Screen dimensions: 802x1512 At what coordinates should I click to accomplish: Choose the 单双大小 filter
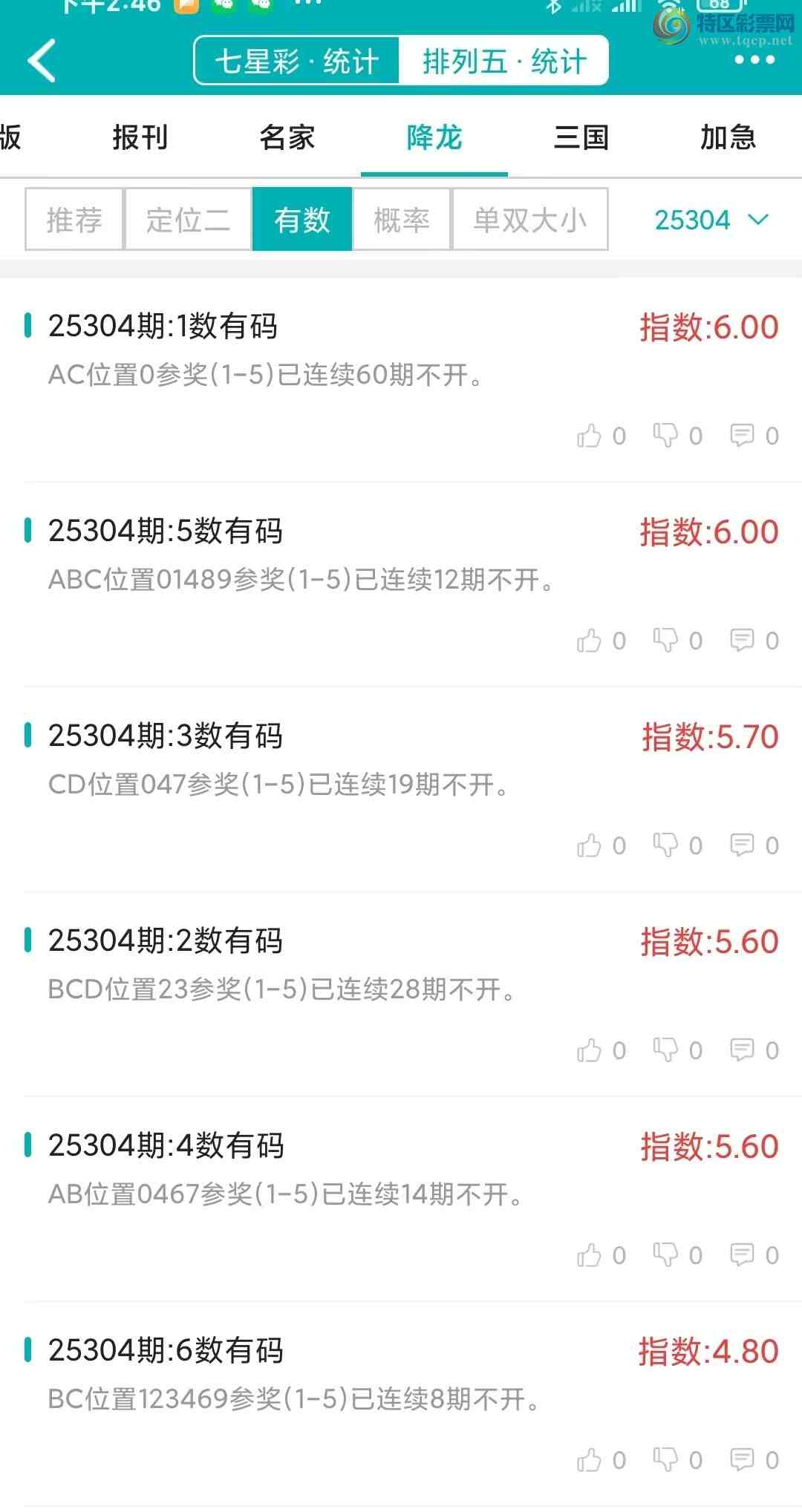click(529, 220)
